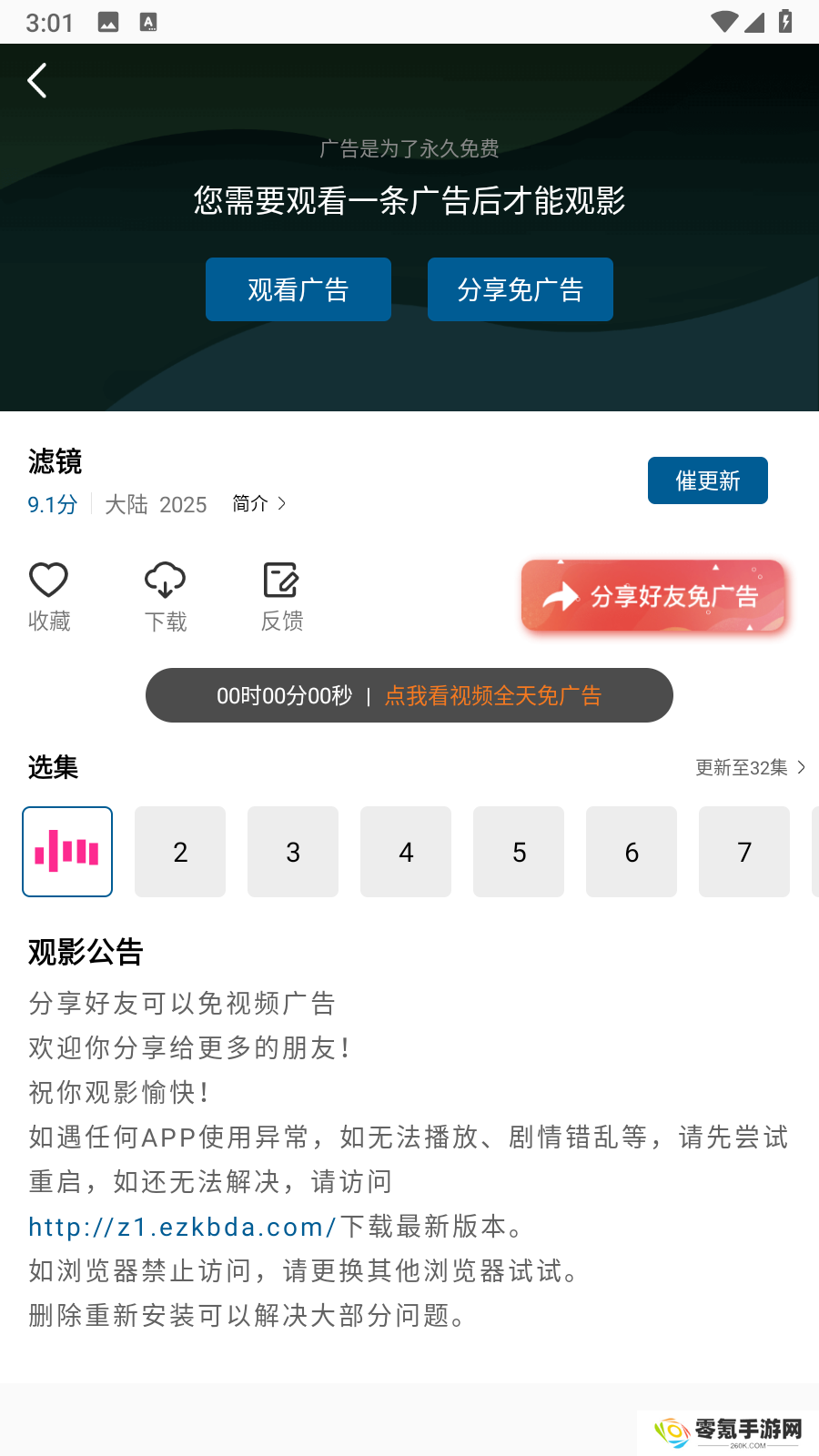Open the http://z1.ezkbda.com/ link
The image size is (819, 1456).
point(182,1227)
